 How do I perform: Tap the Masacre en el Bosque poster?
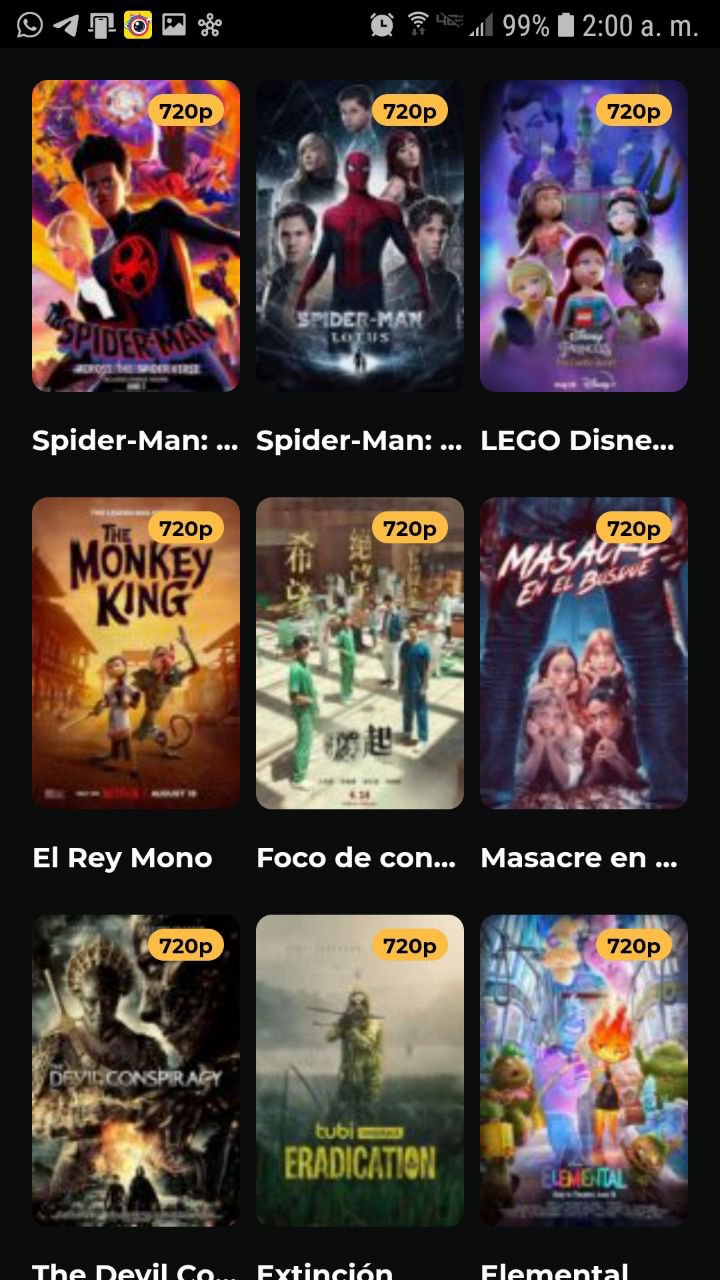click(x=584, y=653)
